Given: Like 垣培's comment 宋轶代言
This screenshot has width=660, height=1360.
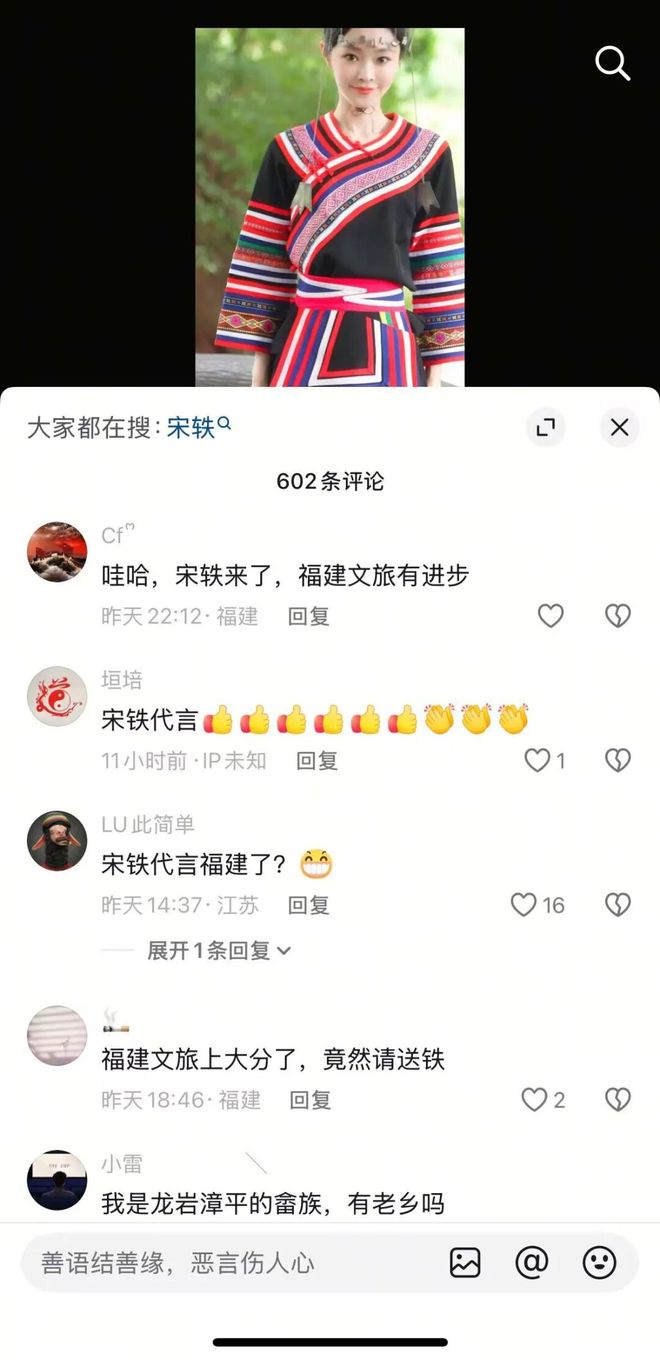Looking at the screenshot, I should (538, 761).
